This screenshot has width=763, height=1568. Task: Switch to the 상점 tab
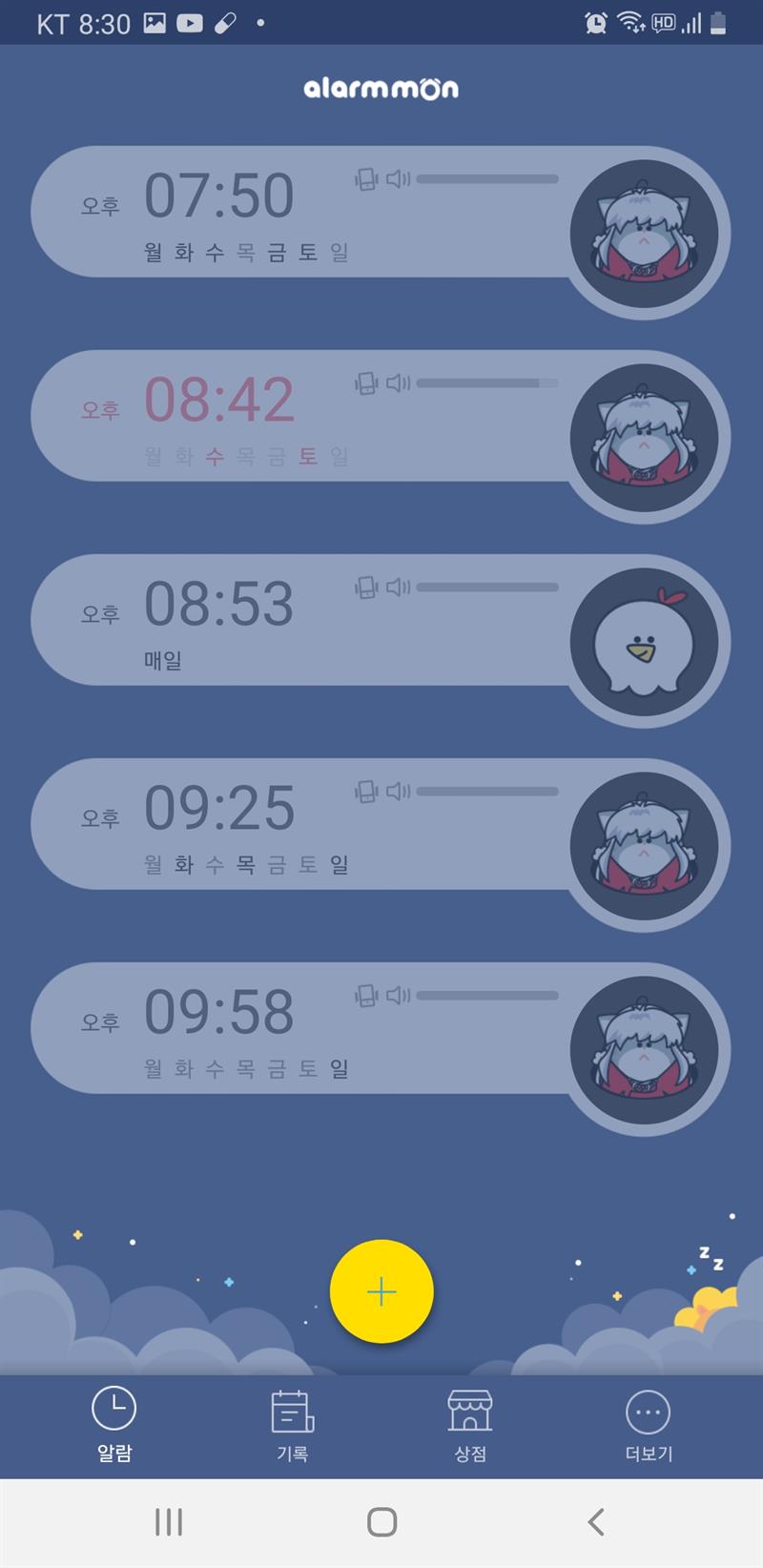(x=470, y=1425)
